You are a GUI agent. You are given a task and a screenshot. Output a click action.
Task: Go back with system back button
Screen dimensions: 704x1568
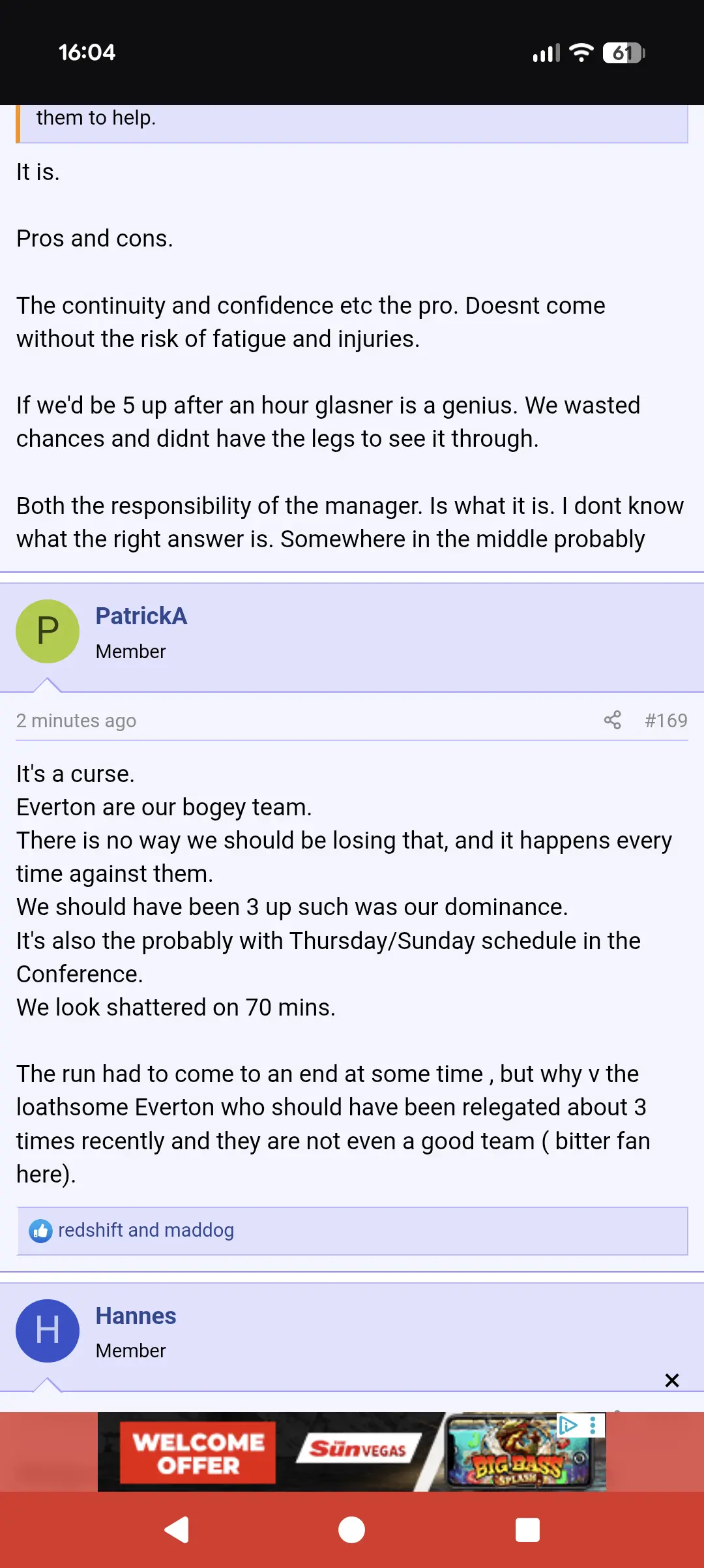pyautogui.click(x=177, y=1530)
